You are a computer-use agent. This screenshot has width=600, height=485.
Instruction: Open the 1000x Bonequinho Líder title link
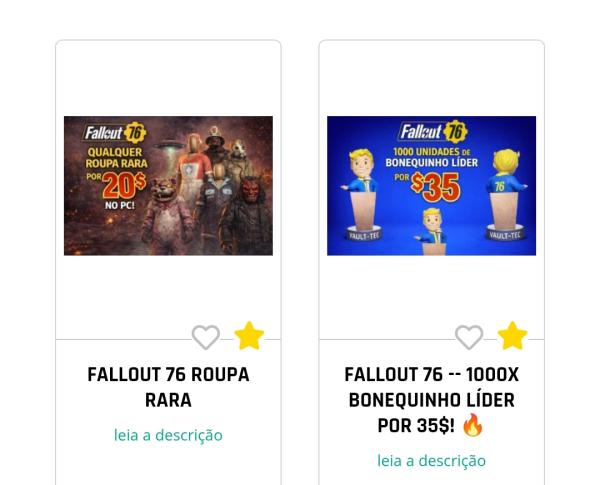[431, 400]
